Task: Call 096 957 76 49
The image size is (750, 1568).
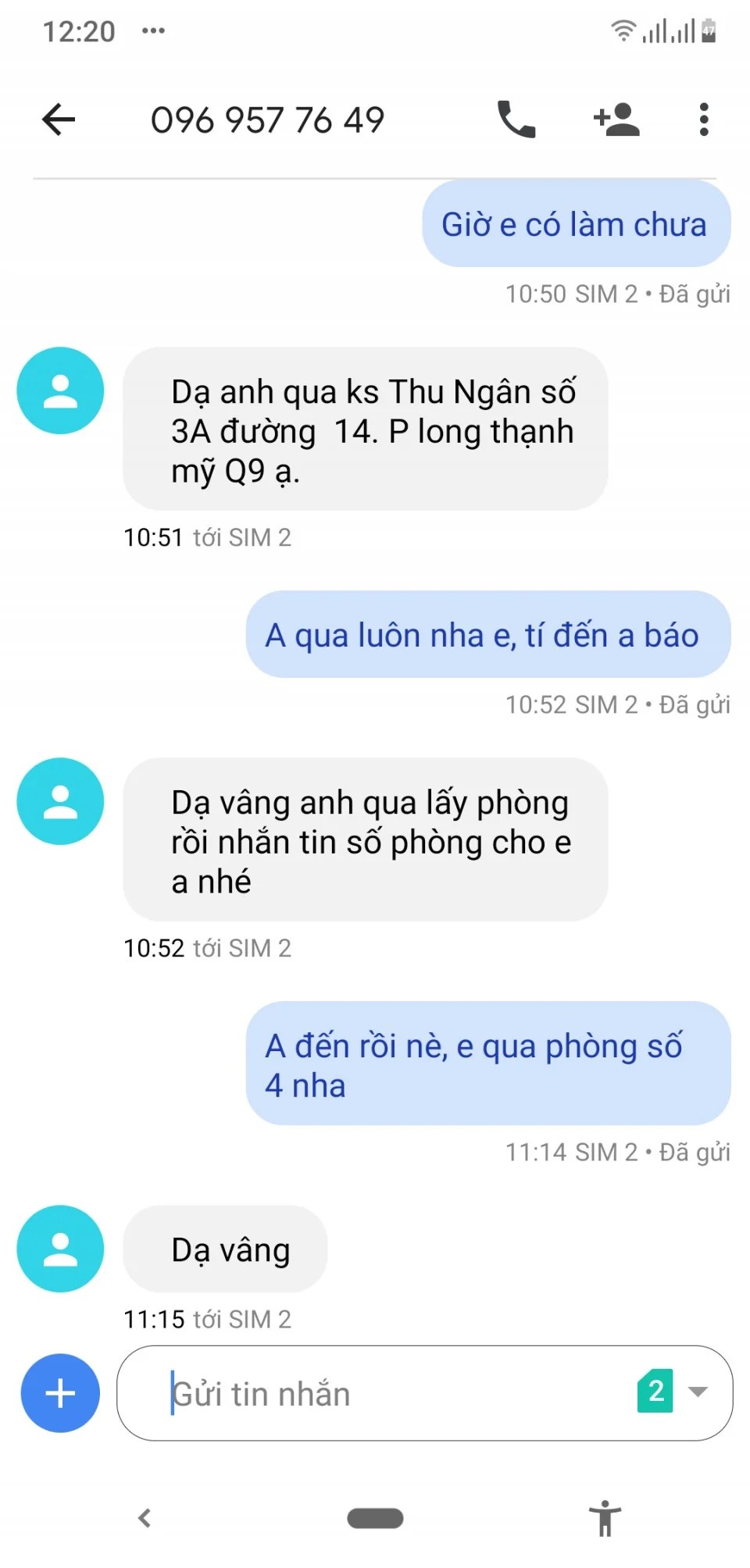Action: [516, 119]
